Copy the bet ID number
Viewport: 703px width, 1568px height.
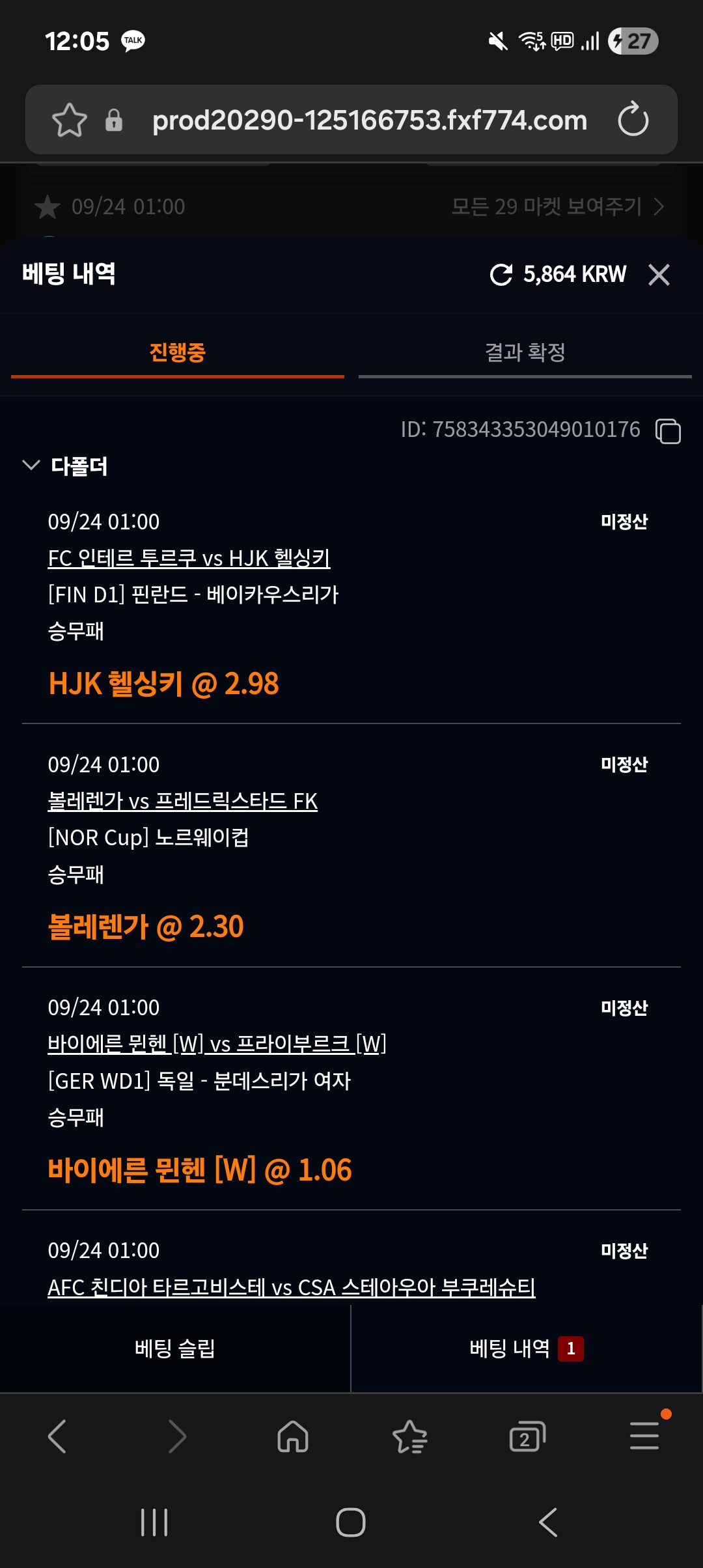point(668,431)
